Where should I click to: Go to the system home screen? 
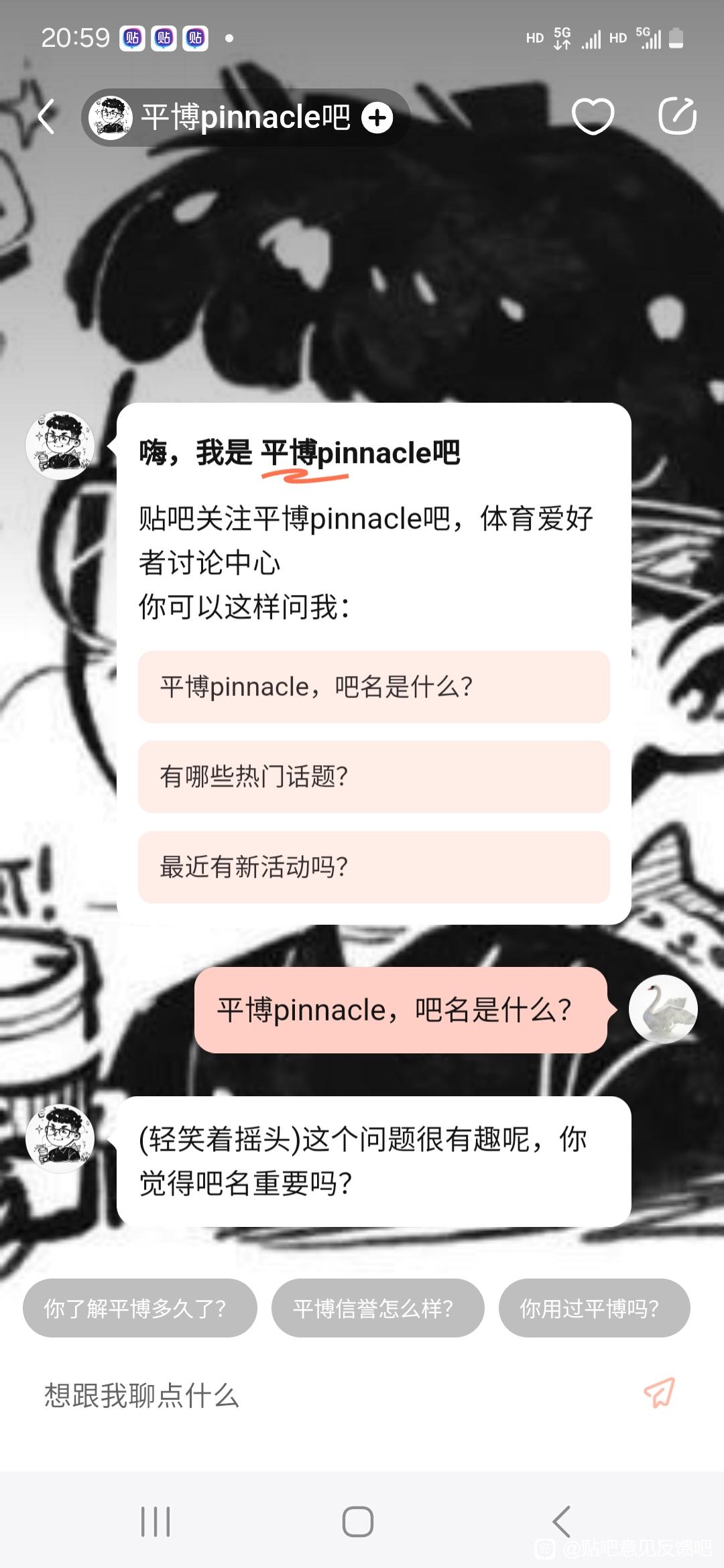pos(358,1521)
